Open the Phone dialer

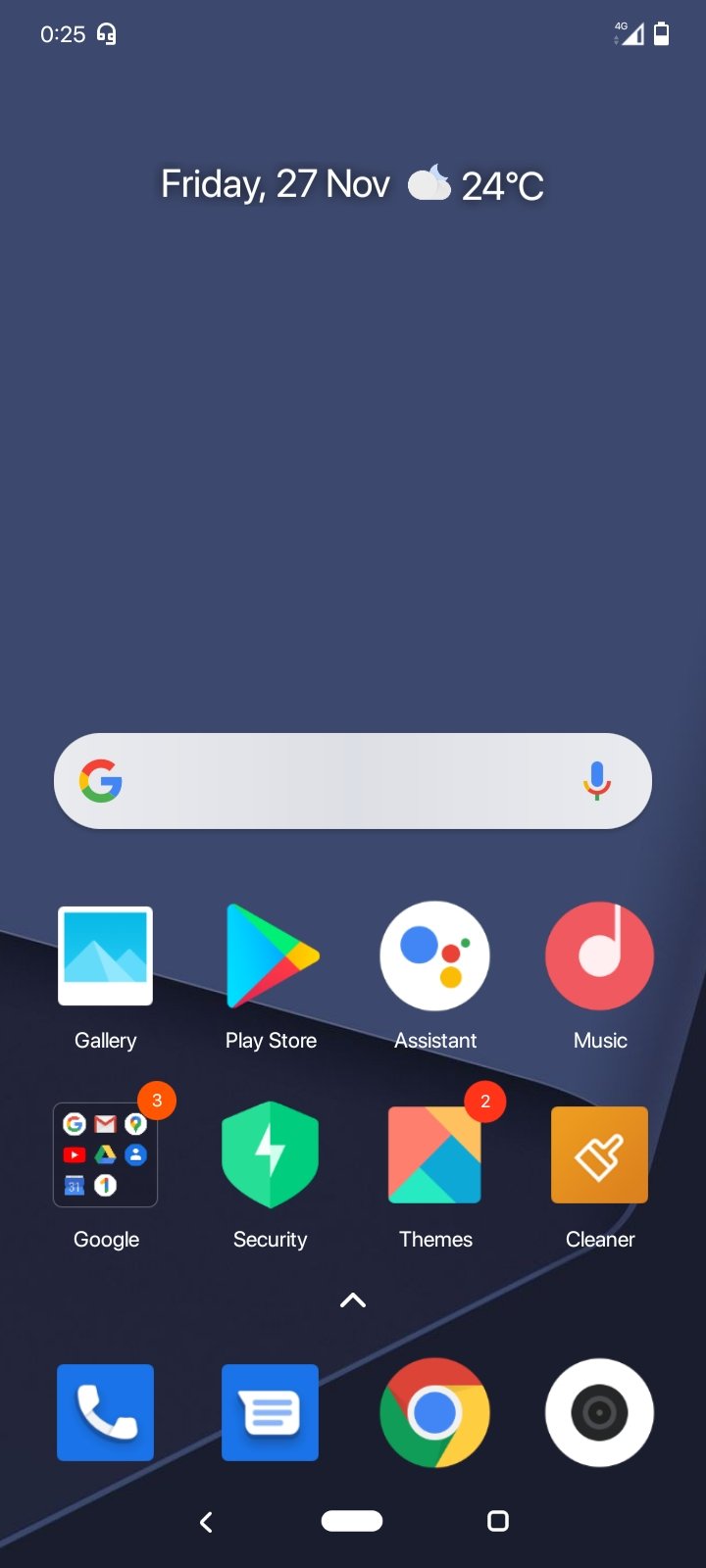click(x=105, y=1412)
